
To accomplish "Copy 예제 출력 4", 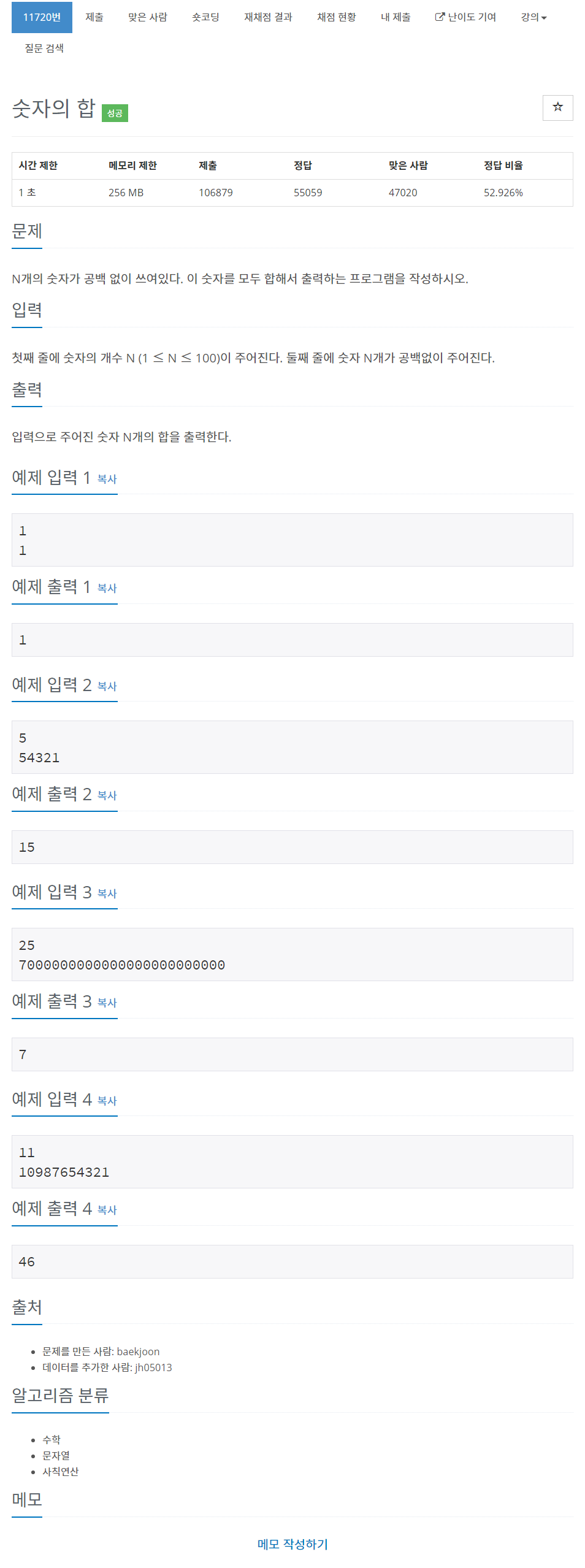I will tap(107, 1210).
